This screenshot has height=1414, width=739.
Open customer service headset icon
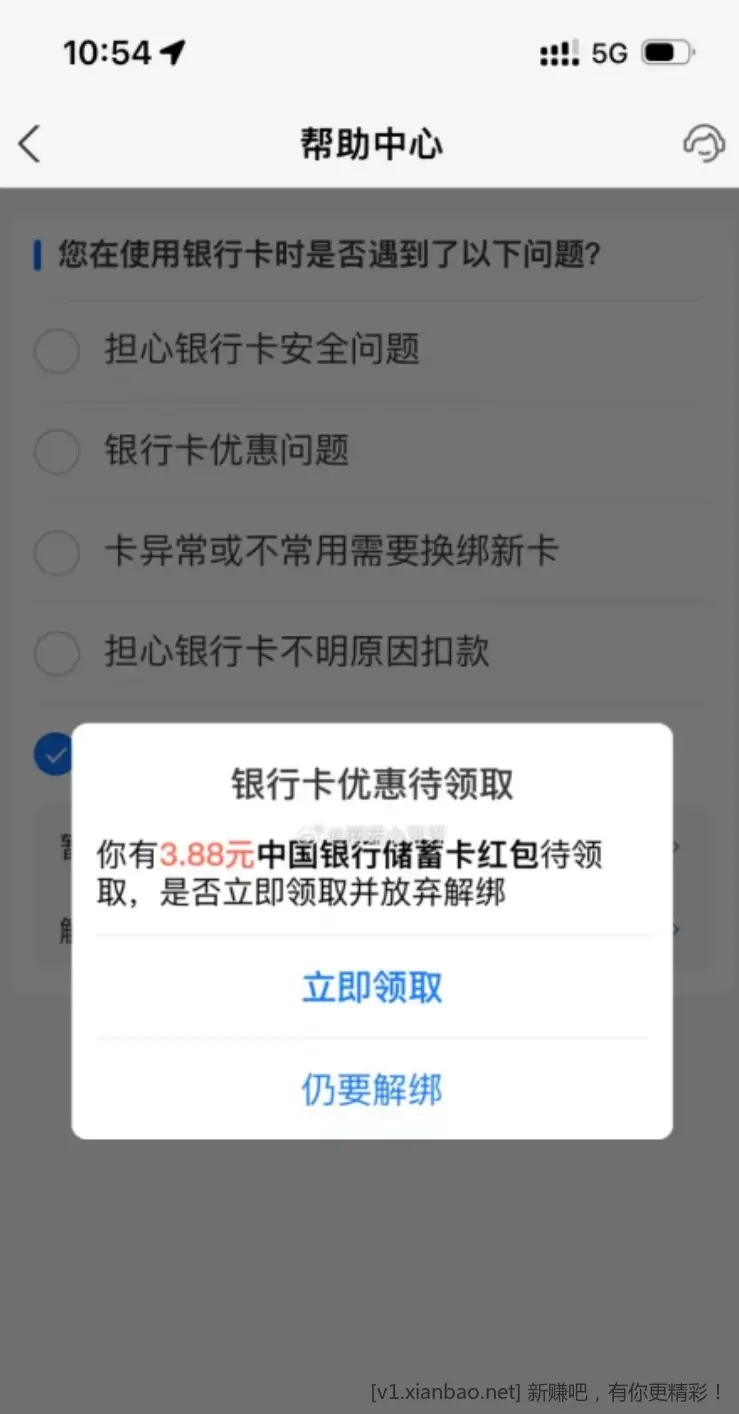(x=704, y=143)
